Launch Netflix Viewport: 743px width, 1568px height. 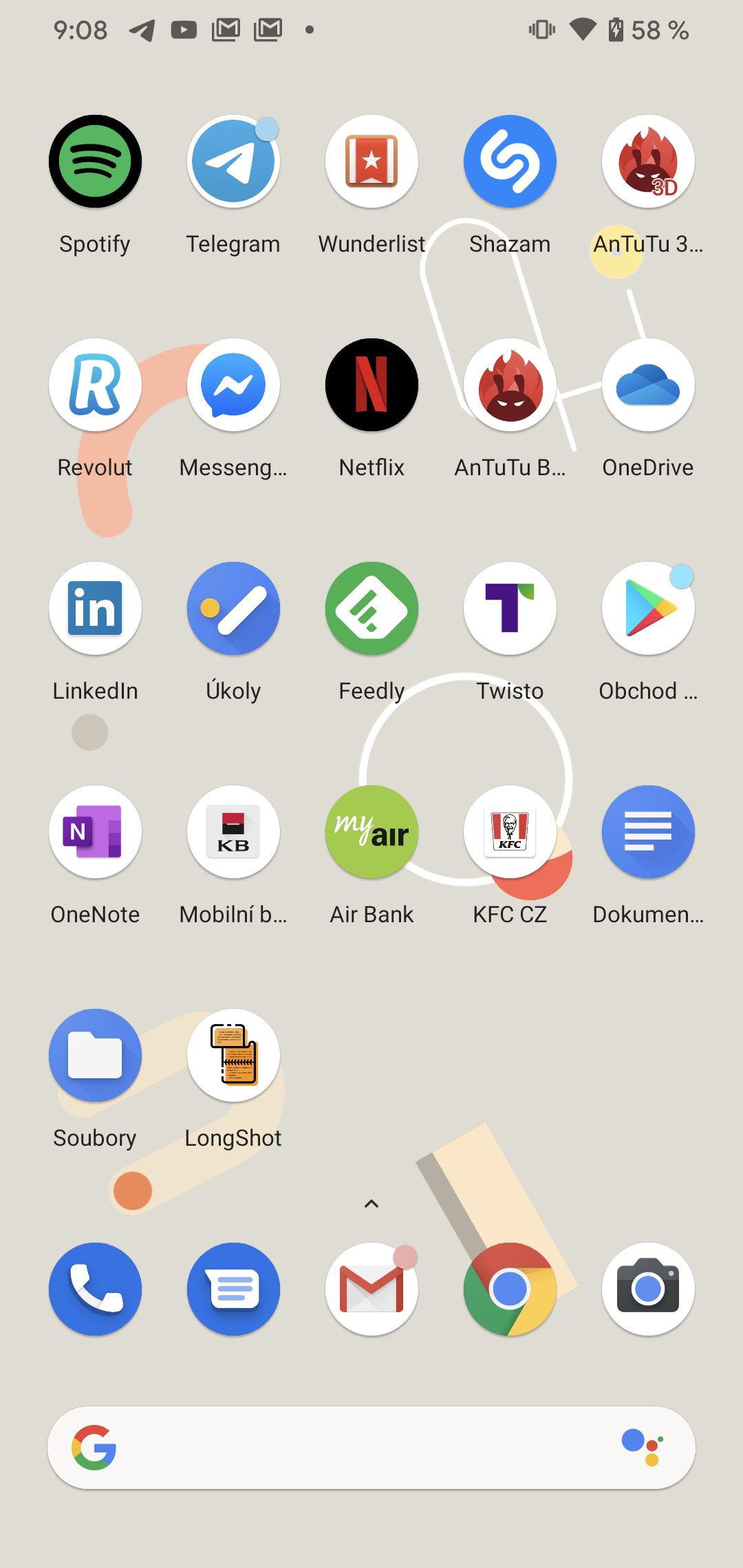coord(371,385)
